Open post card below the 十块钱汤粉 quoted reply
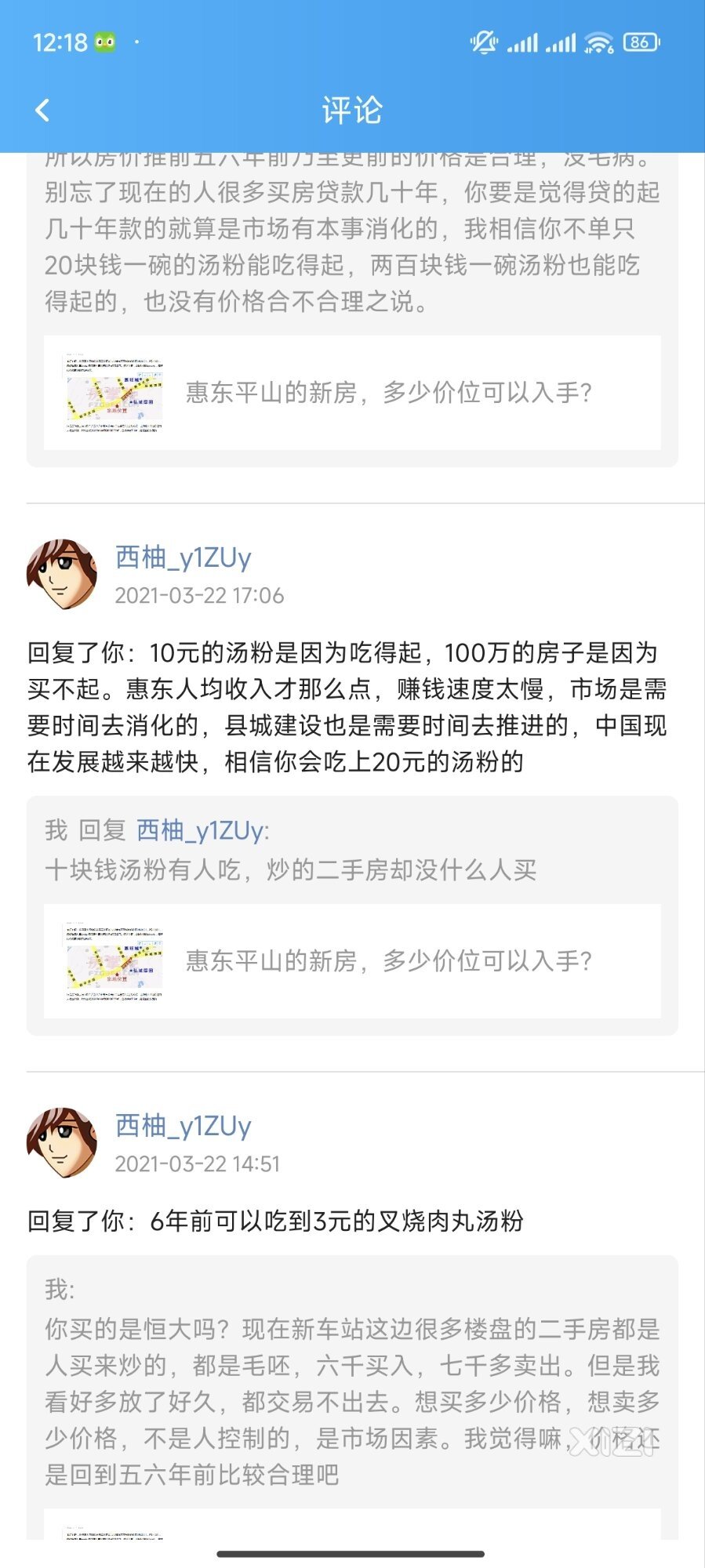The image size is (705, 1568). click(x=352, y=961)
